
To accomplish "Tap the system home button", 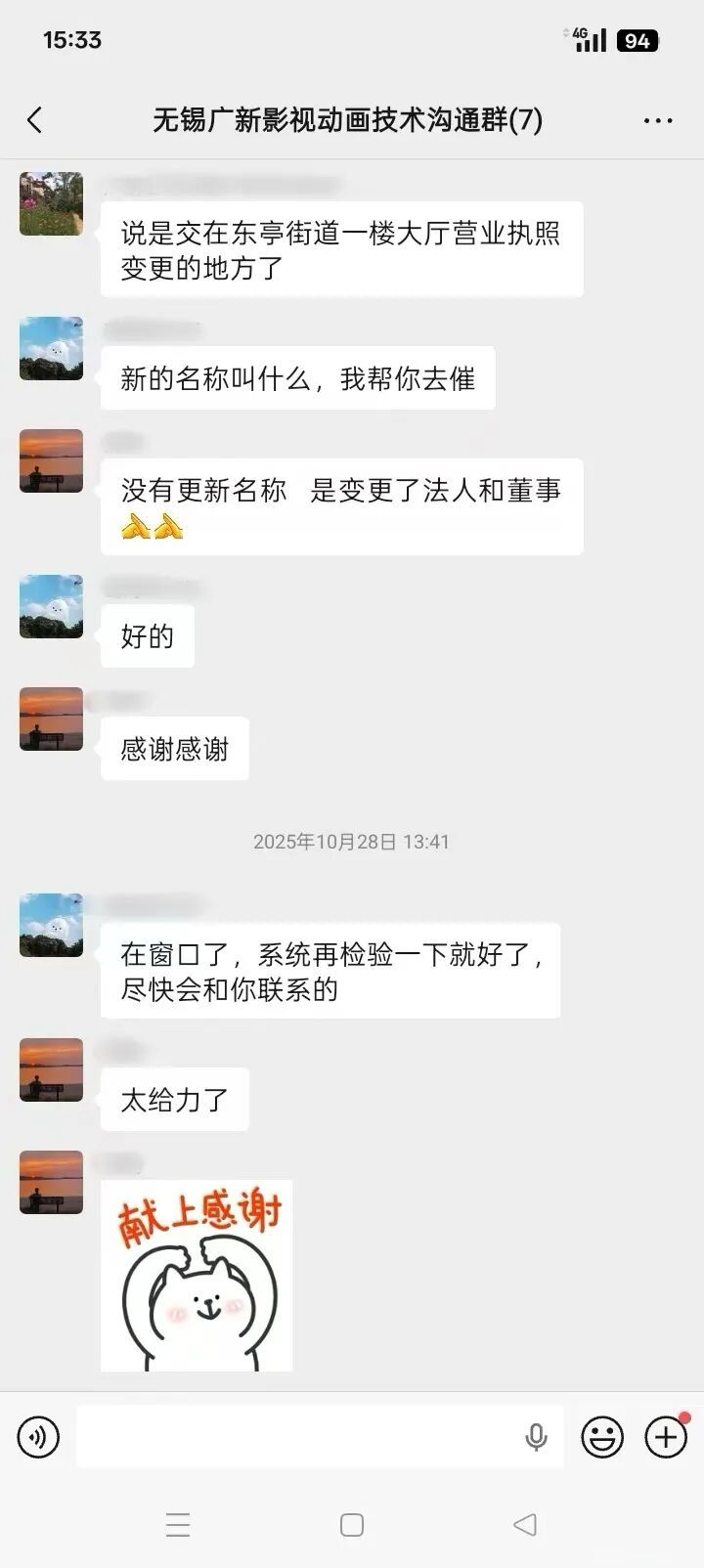I will [x=352, y=1524].
